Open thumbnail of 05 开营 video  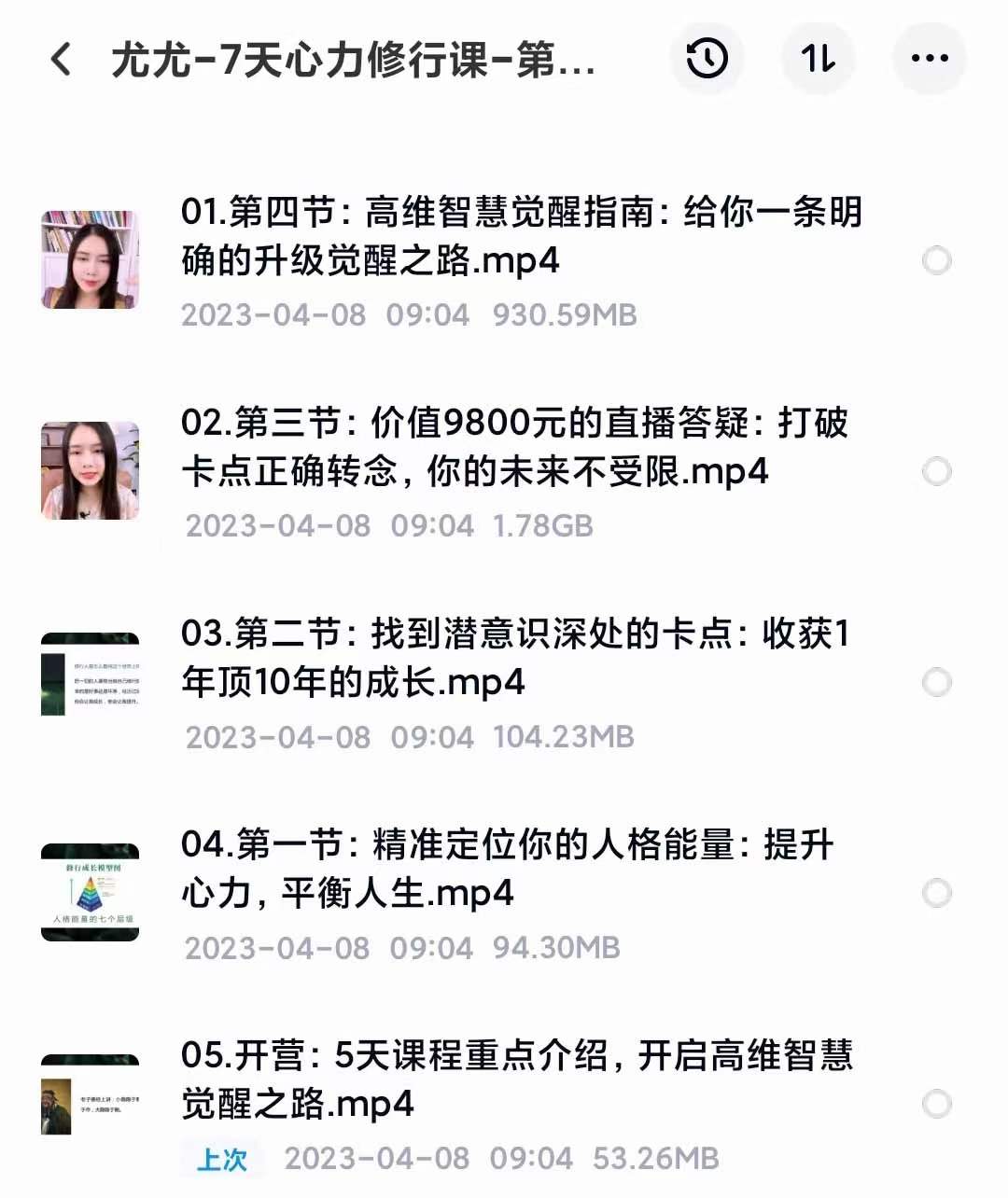(x=89, y=1103)
